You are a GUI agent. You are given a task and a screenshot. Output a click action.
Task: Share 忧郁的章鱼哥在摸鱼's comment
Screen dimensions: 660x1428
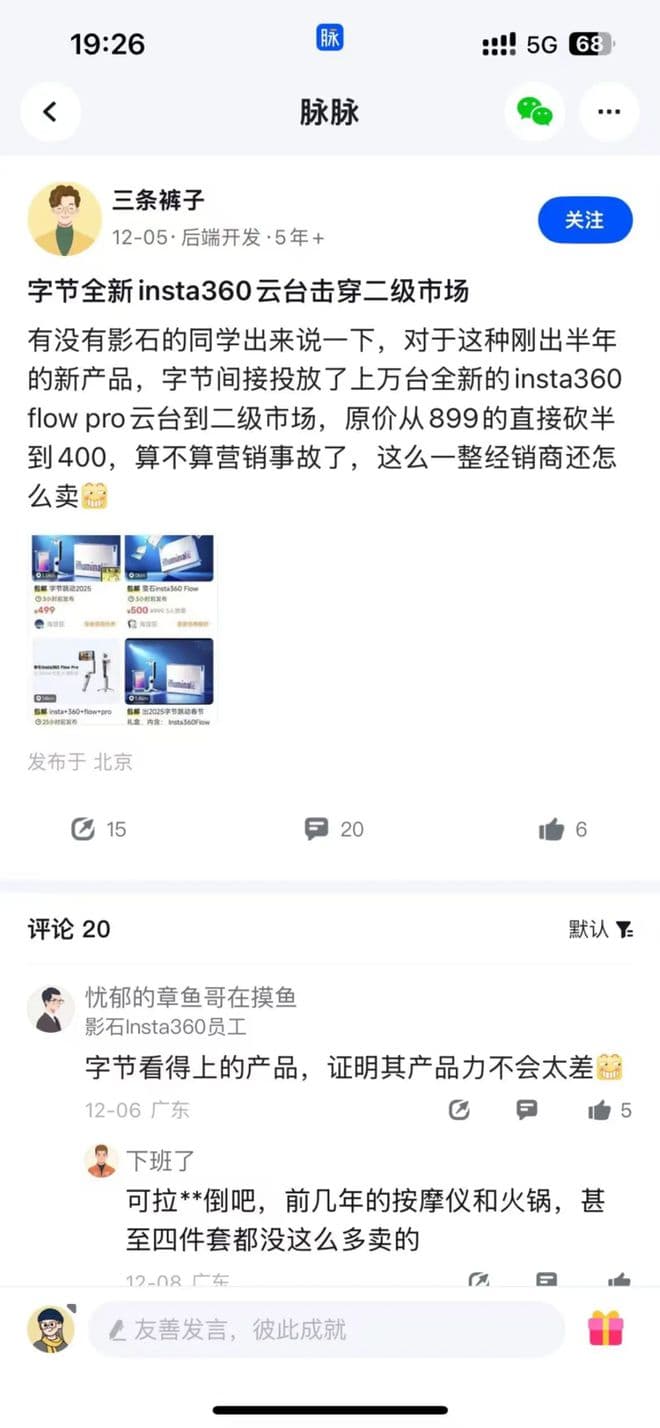pyautogui.click(x=459, y=1110)
